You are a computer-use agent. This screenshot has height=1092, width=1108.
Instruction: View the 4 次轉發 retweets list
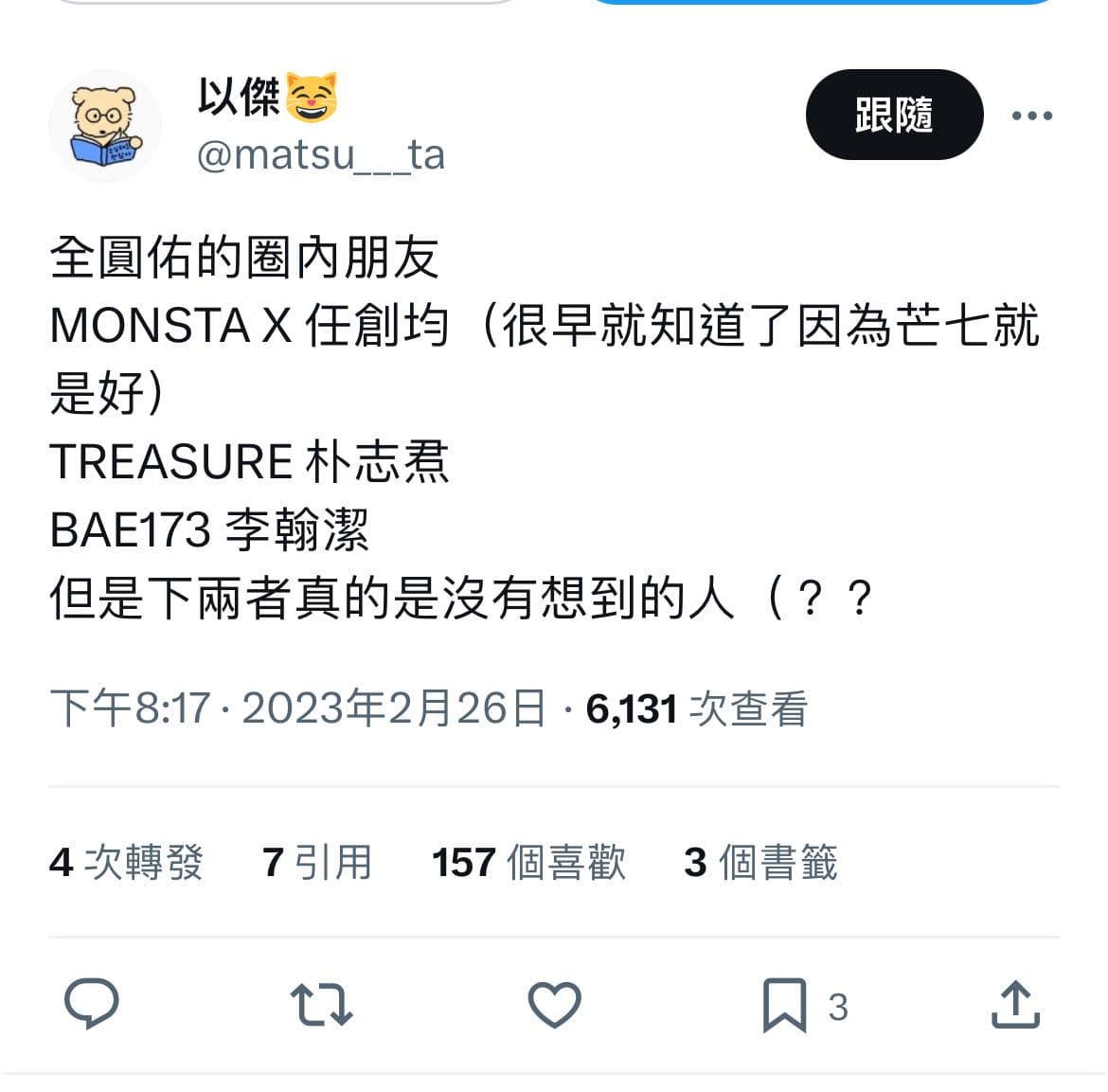[126, 862]
